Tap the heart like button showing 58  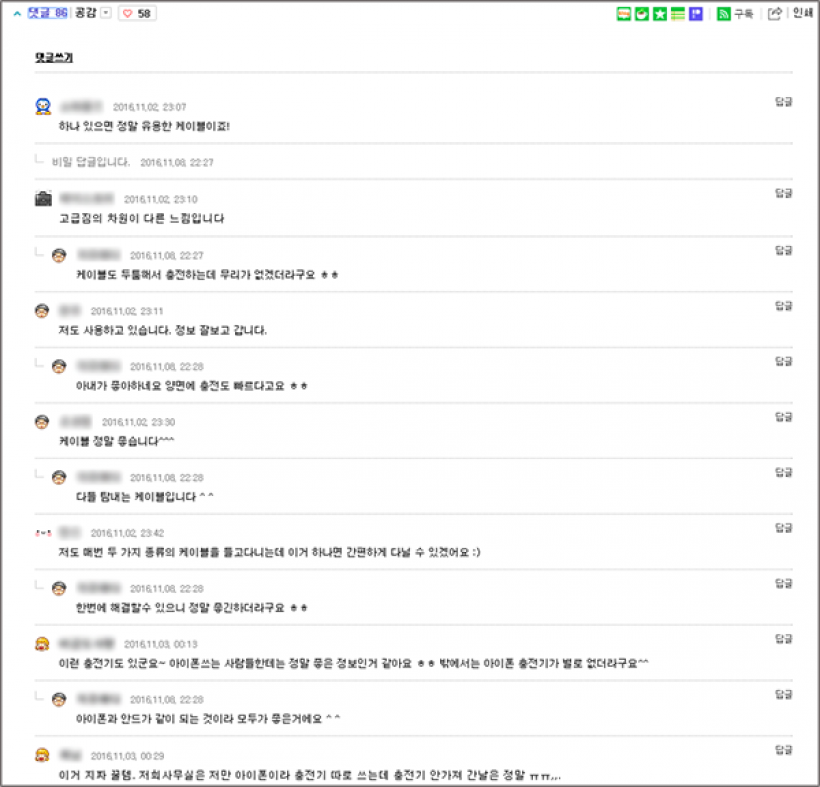[137, 13]
